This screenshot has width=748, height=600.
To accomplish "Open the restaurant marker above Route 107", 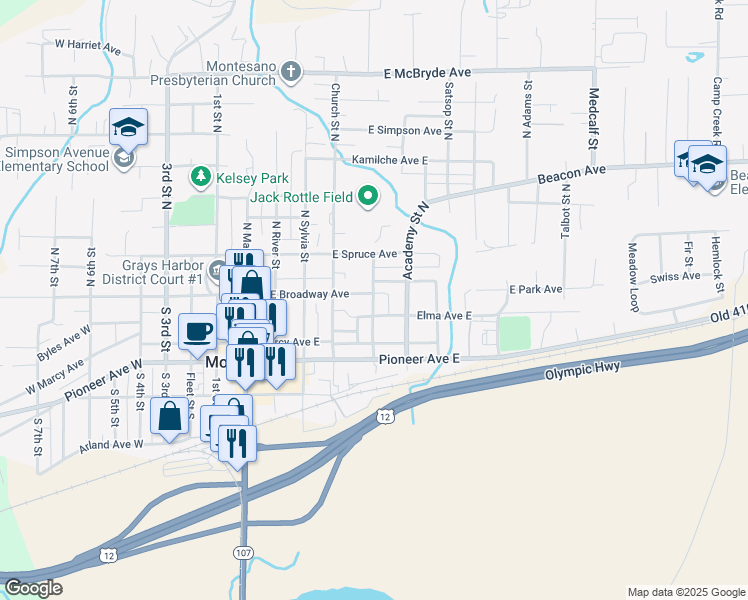I will pos(238,445).
